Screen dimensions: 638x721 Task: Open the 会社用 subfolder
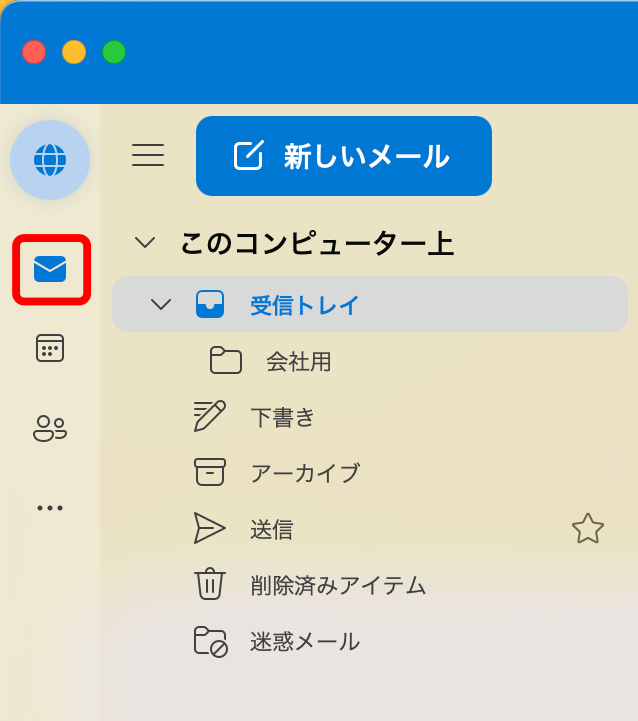(298, 361)
